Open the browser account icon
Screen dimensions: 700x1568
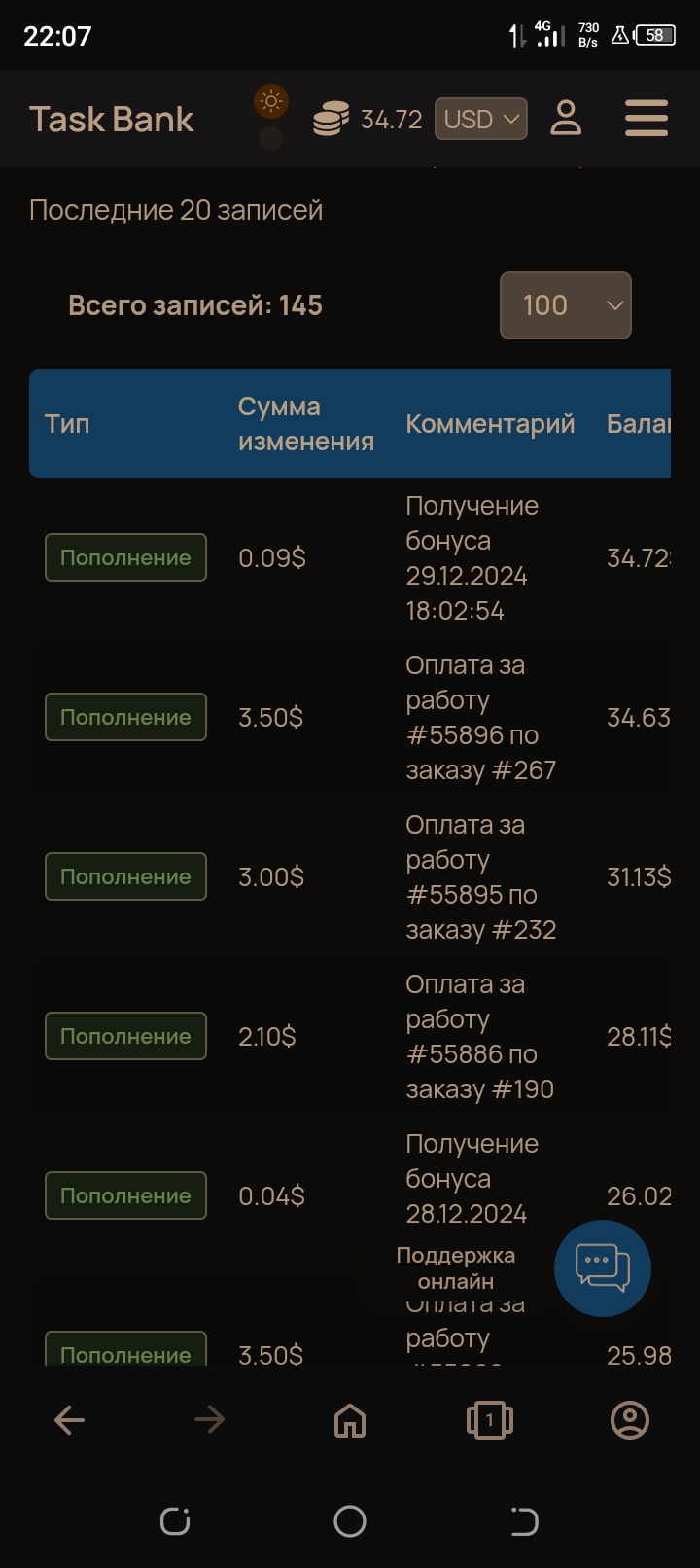tap(630, 1420)
